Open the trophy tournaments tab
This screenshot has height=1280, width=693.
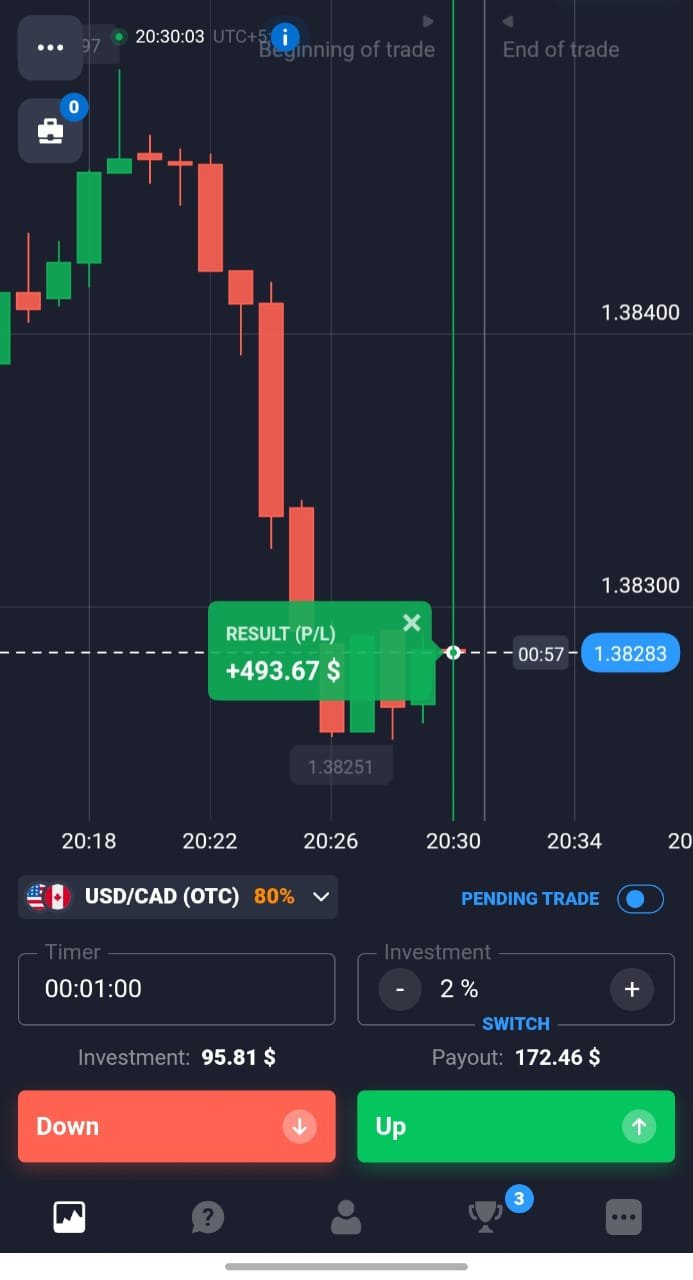coord(486,1216)
